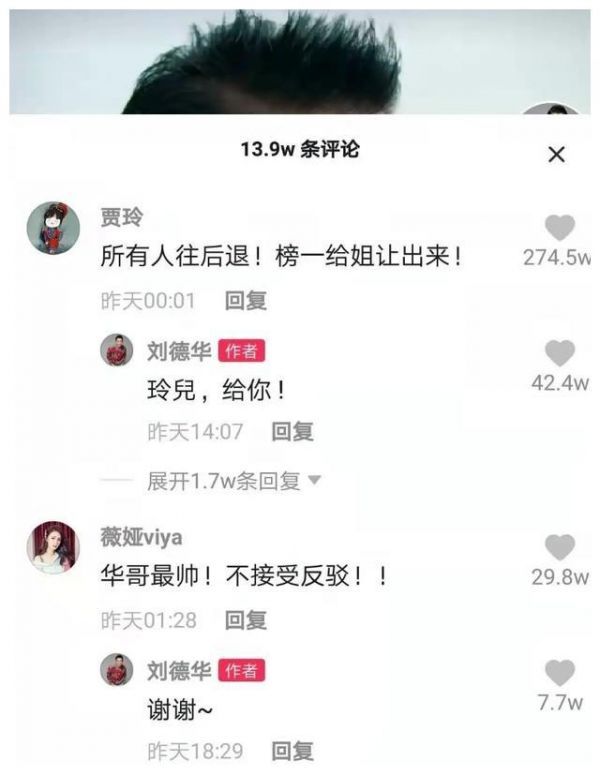
Task: Open 贾玲's profile avatar
Action: pyautogui.click(x=53, y=226)
